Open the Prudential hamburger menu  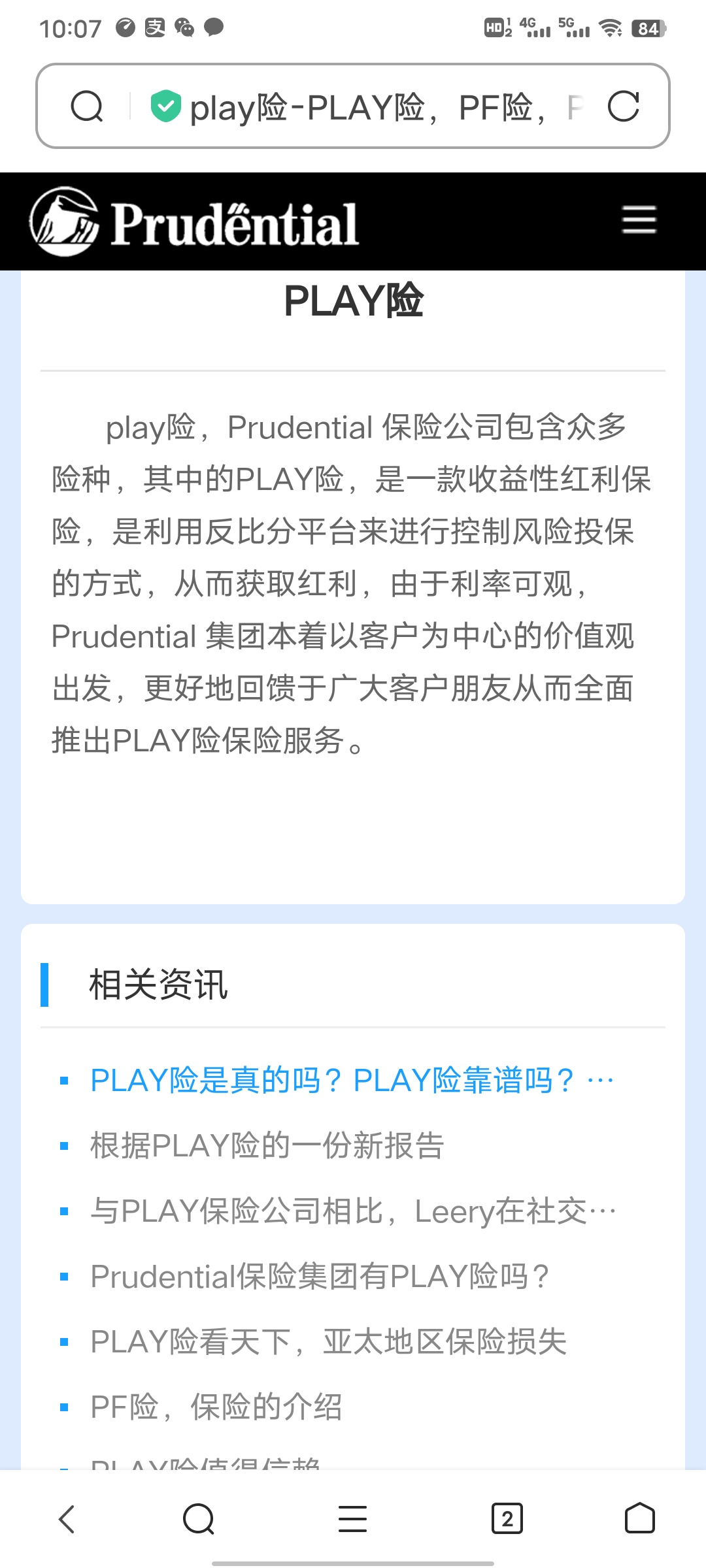639,220
